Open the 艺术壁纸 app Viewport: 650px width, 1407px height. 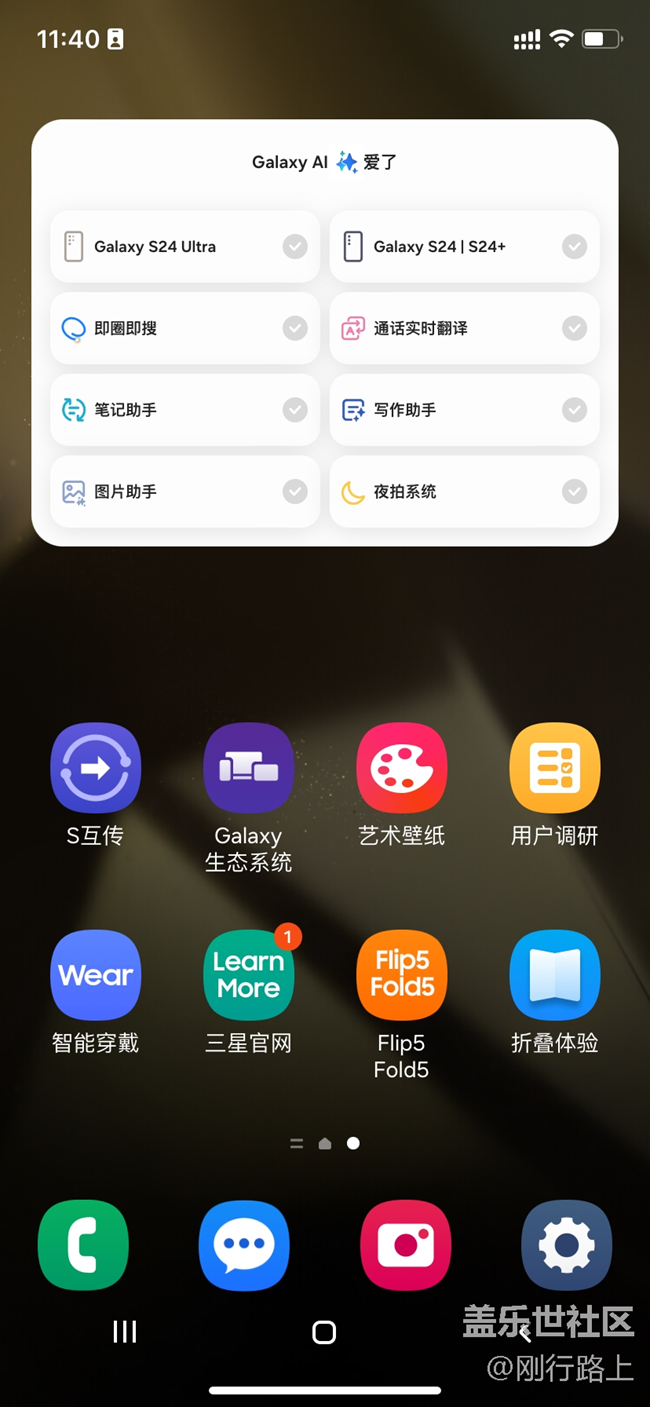click(x=401, y=768)
